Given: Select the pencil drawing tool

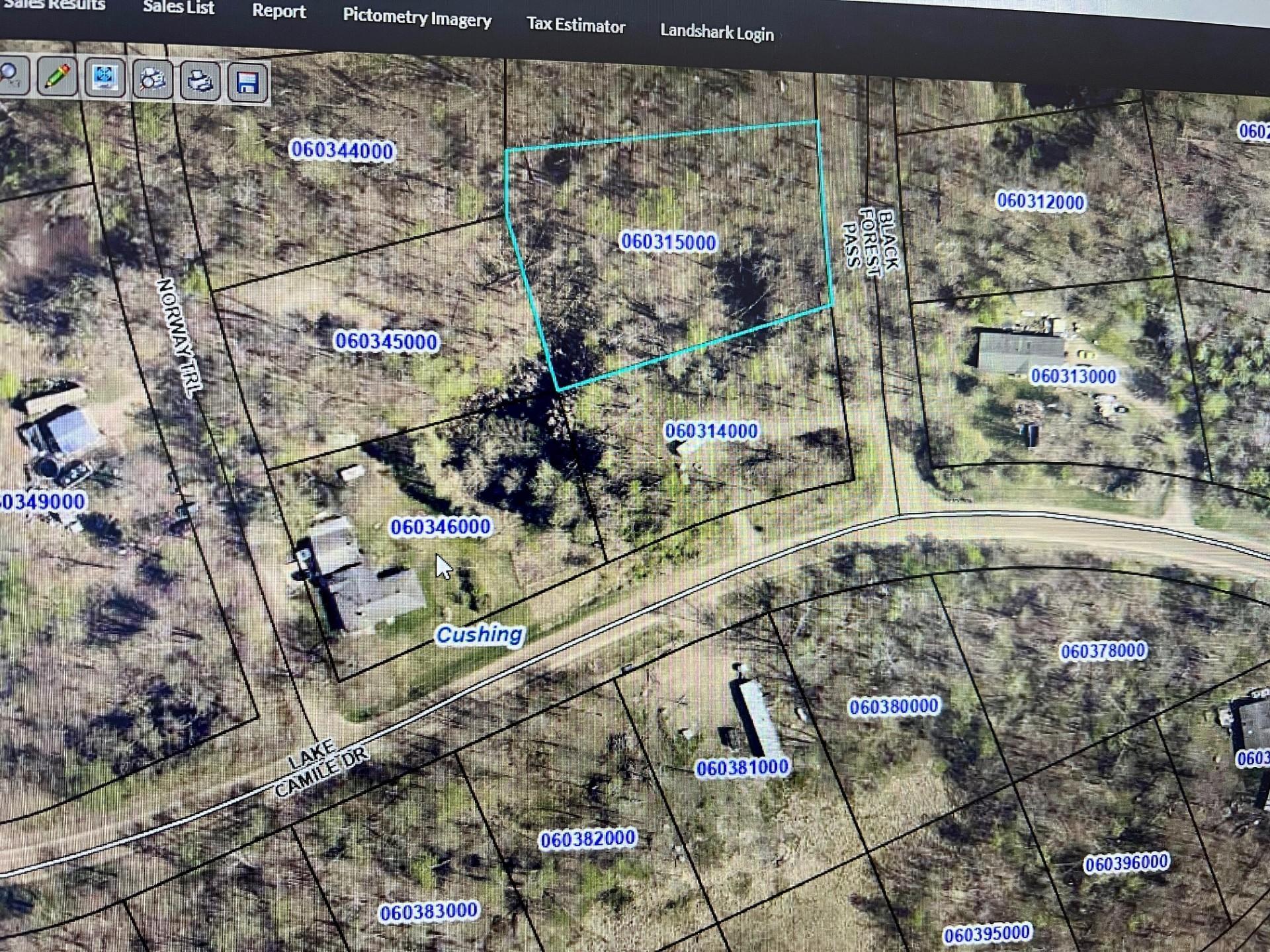Looking at the screenshot, I should click(56, 75).
